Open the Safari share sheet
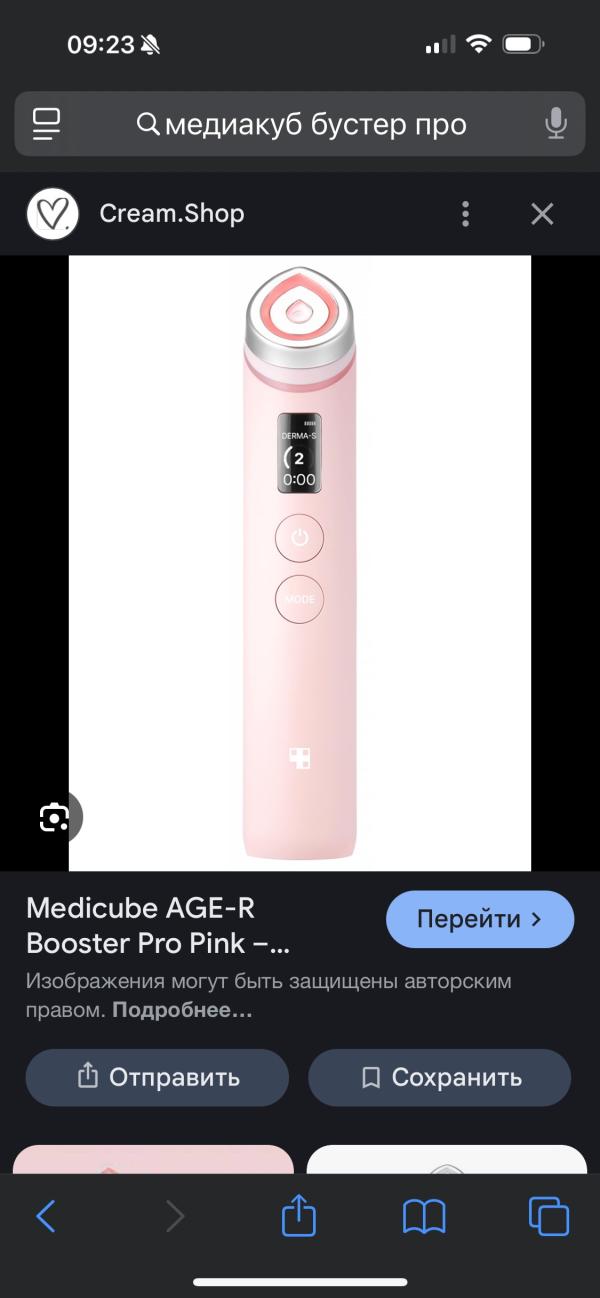Screen dimensions: 600x1298 pos(299,1216)
